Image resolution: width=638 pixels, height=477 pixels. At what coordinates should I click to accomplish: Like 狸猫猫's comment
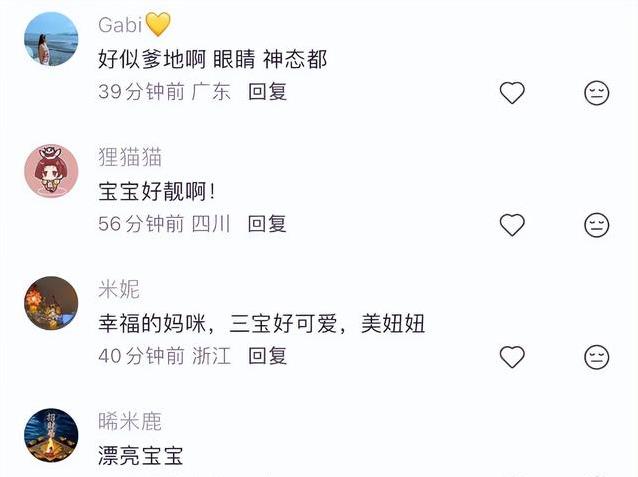pos(512,225)
